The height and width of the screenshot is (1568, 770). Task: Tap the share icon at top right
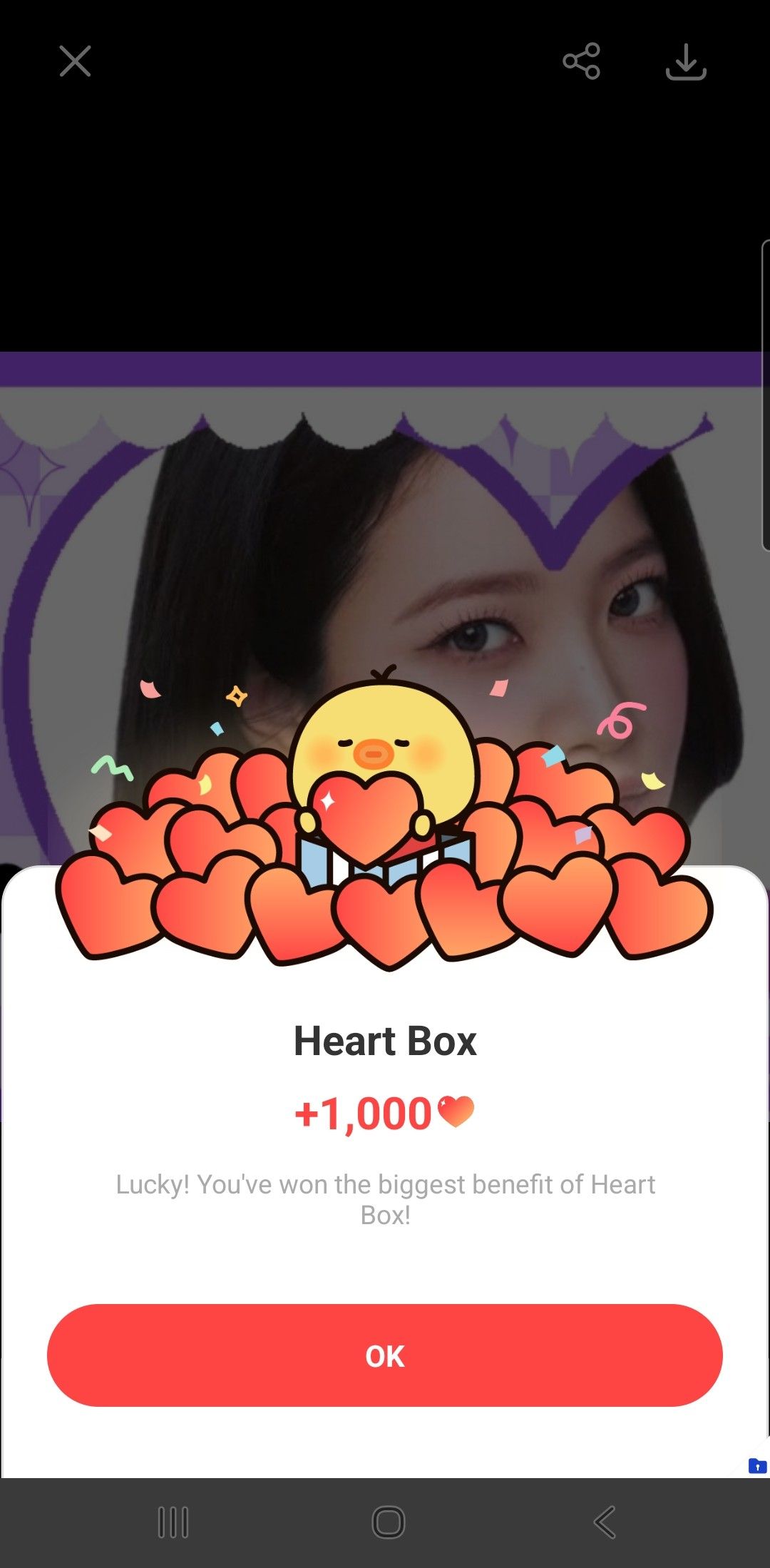(x=581, y=61)
